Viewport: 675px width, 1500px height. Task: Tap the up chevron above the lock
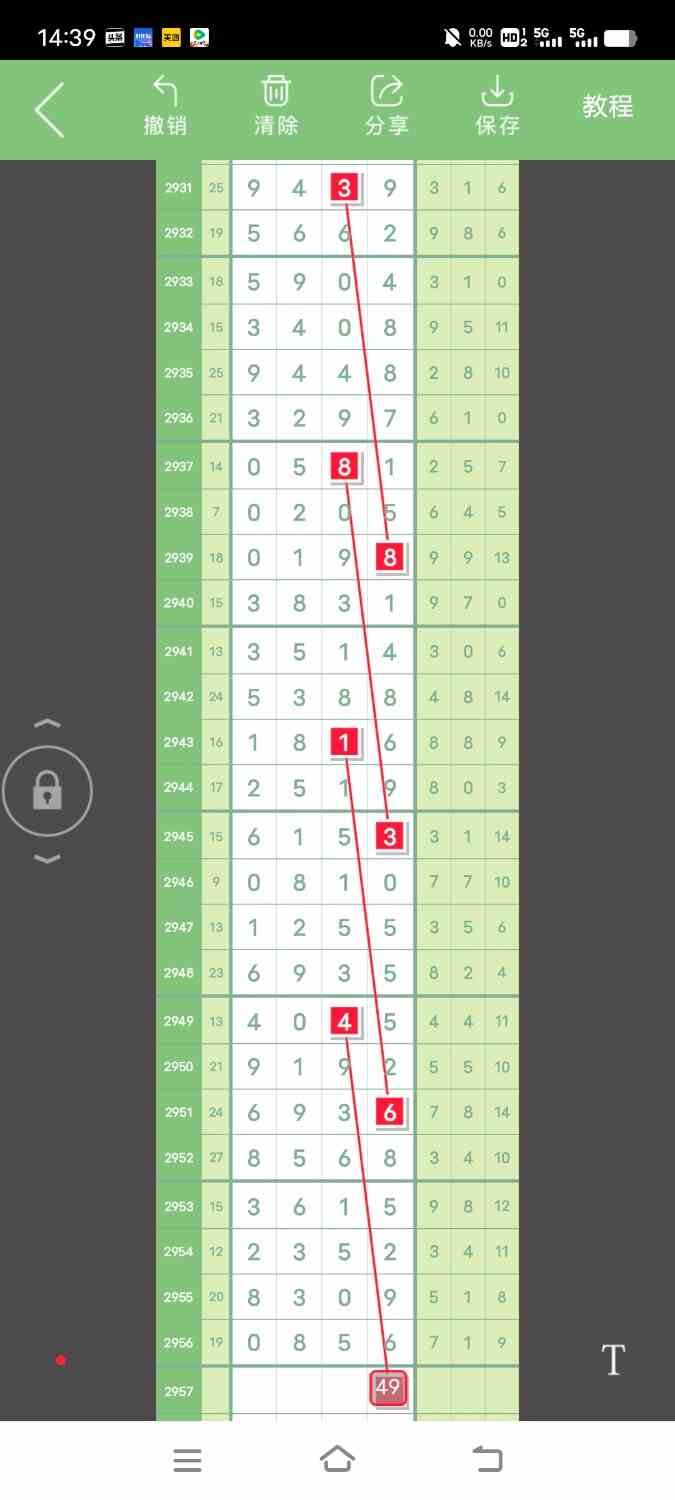click(x=47, y=723)
